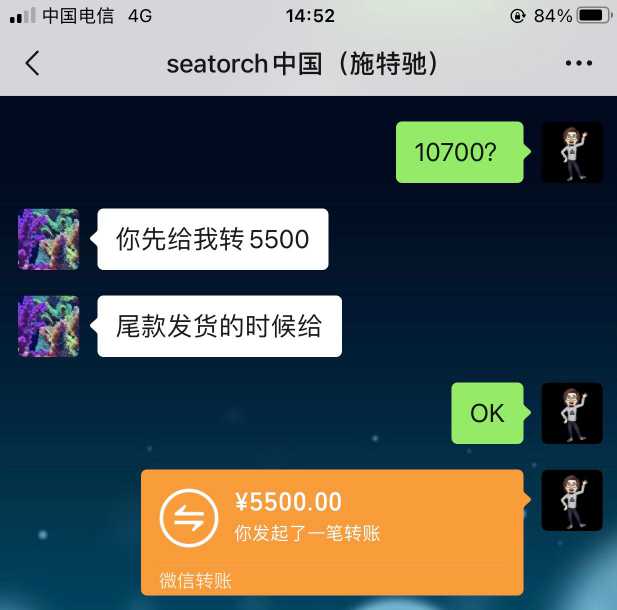Open the ¥5500.00 WeChat transfer card
Viewport: 617px width, 610px height.
point(332,530)
